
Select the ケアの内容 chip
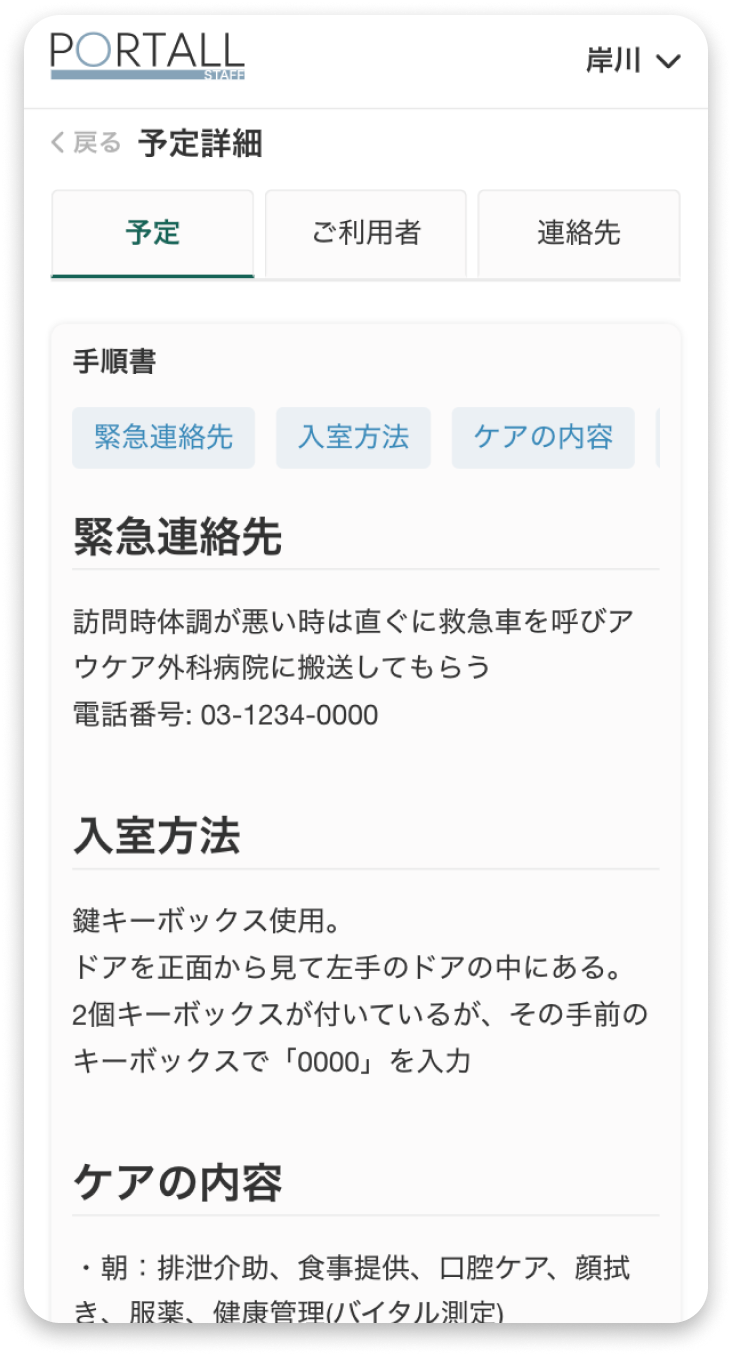[x=543, y=437]
